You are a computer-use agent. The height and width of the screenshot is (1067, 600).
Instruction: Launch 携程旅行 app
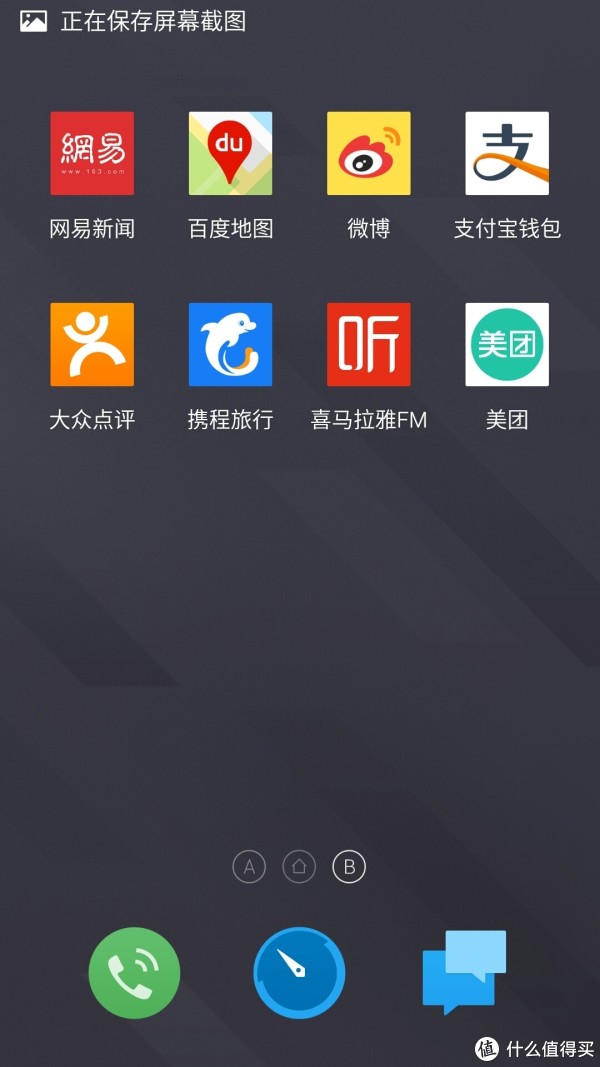230,344
